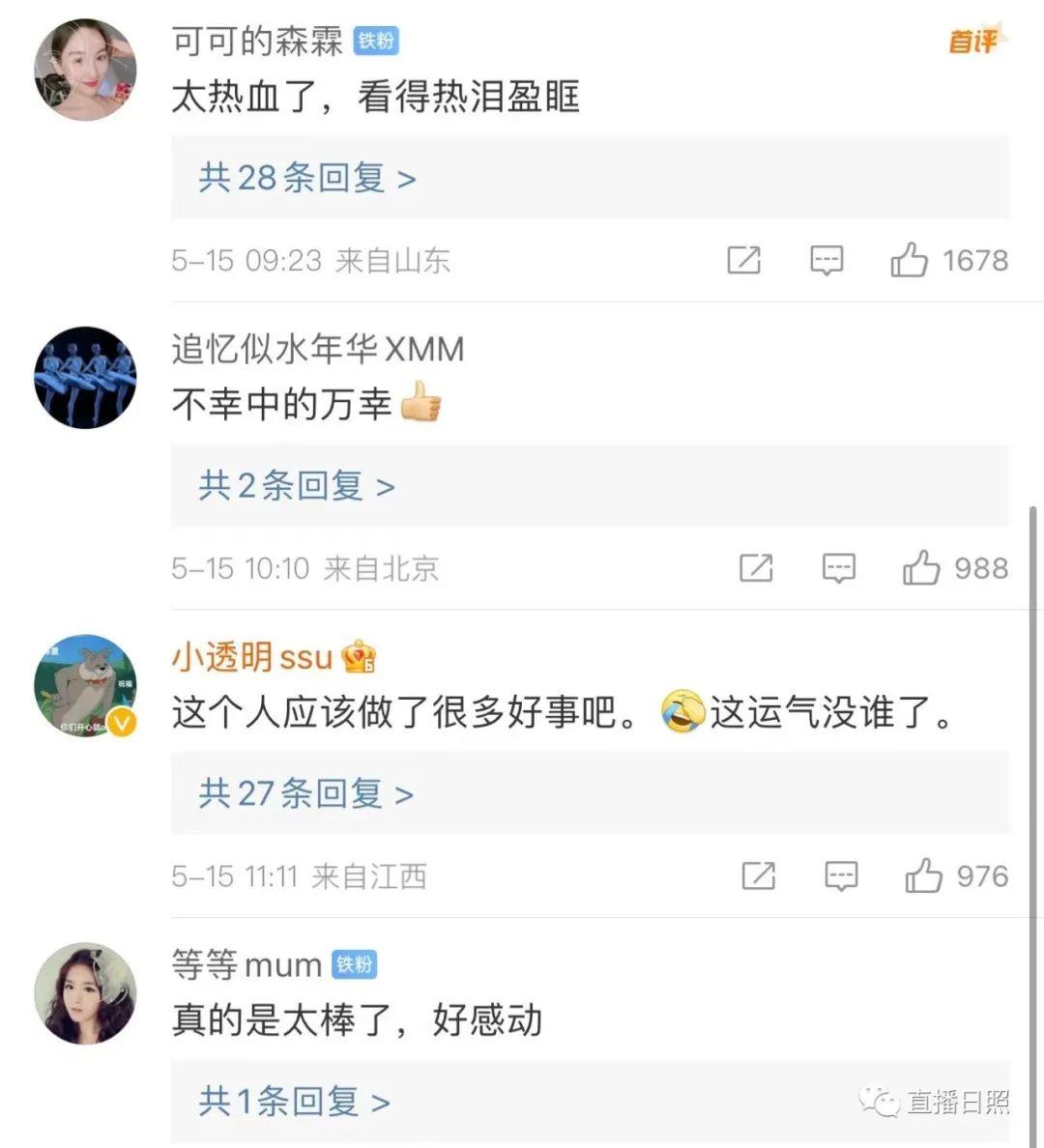Expand the 27 replies under 小透明ssu's comment
The image size is (1044, 1148).
point(305,794)
